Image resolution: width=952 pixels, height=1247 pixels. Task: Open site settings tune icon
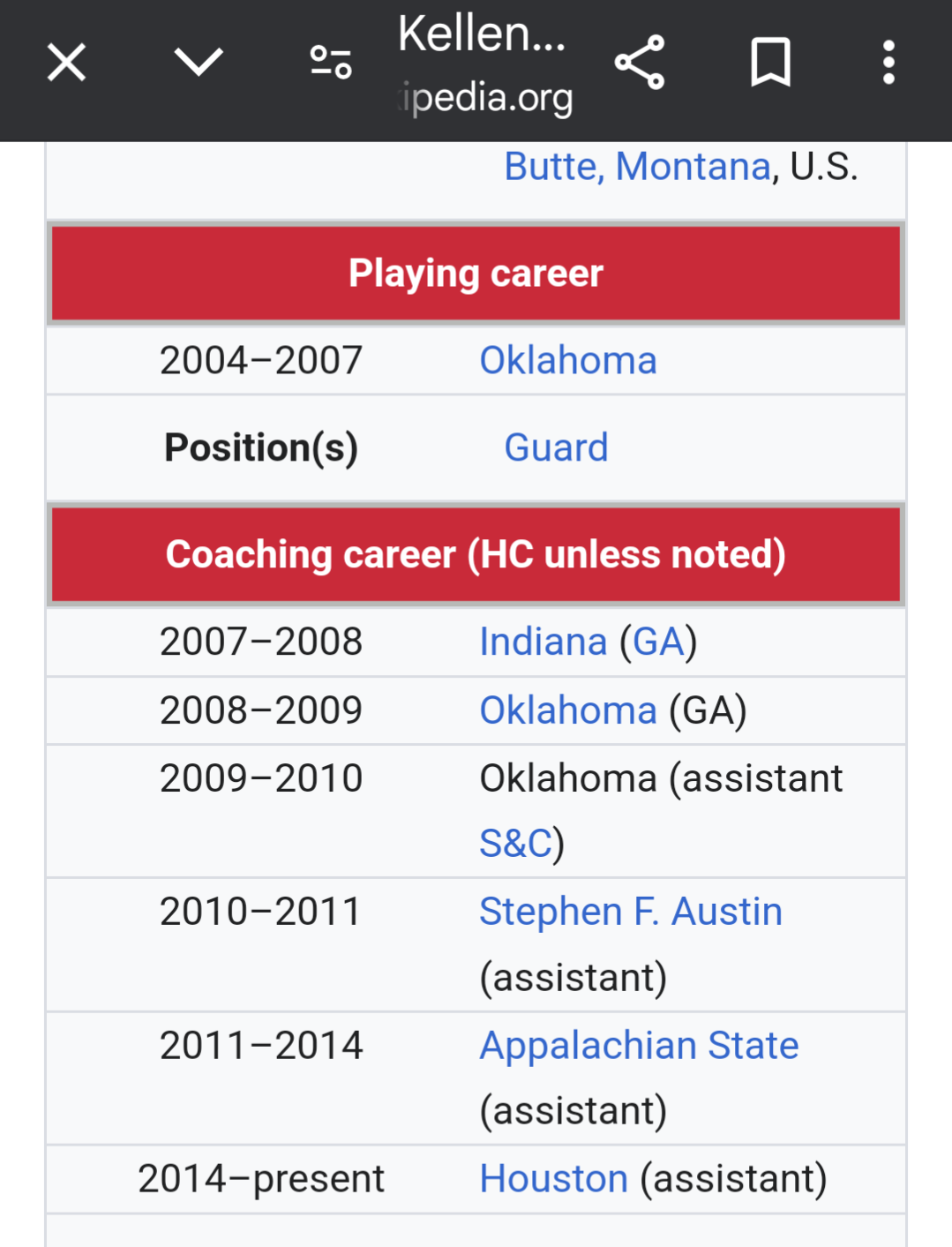pos(331,63)
